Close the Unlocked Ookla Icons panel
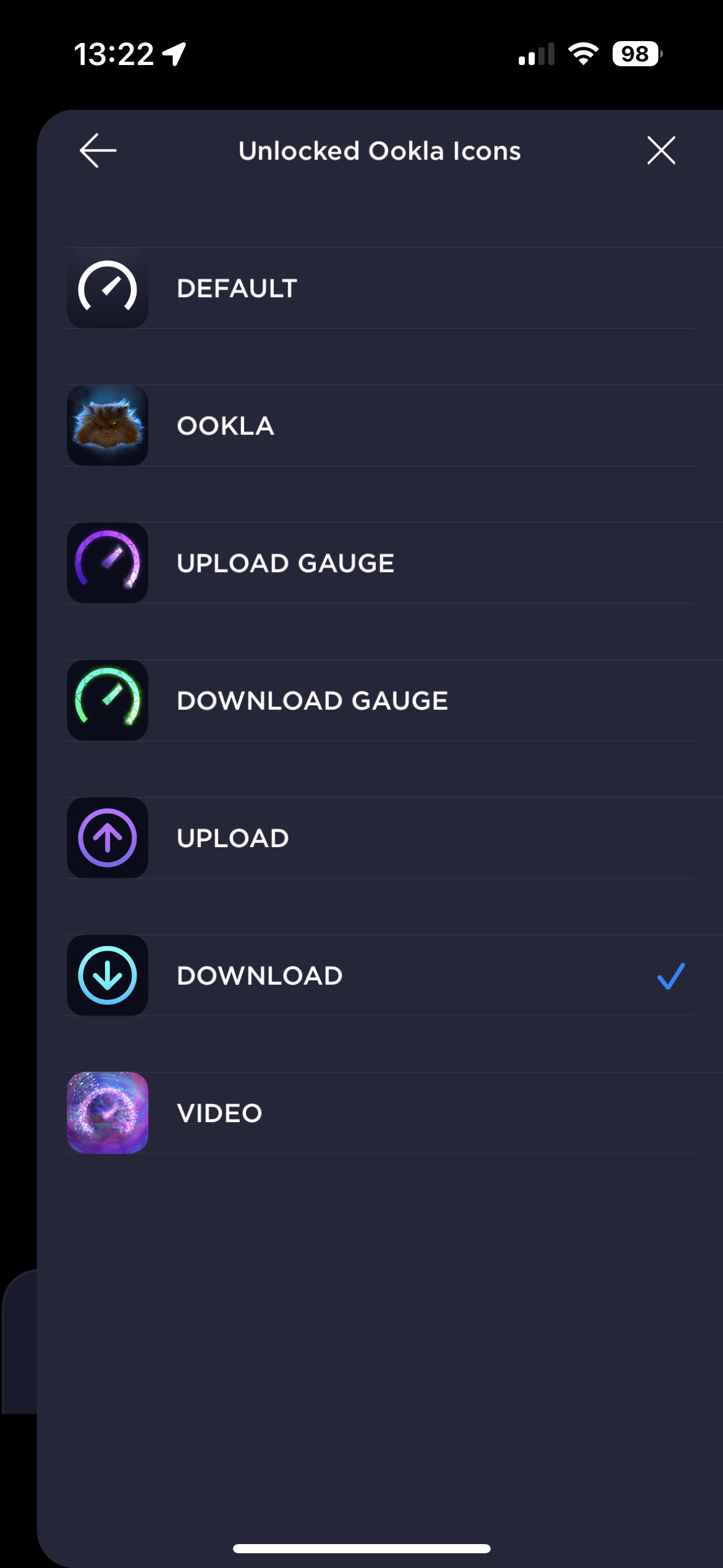This screenshot has width=723, height=1568. click(x=661, y=150)
